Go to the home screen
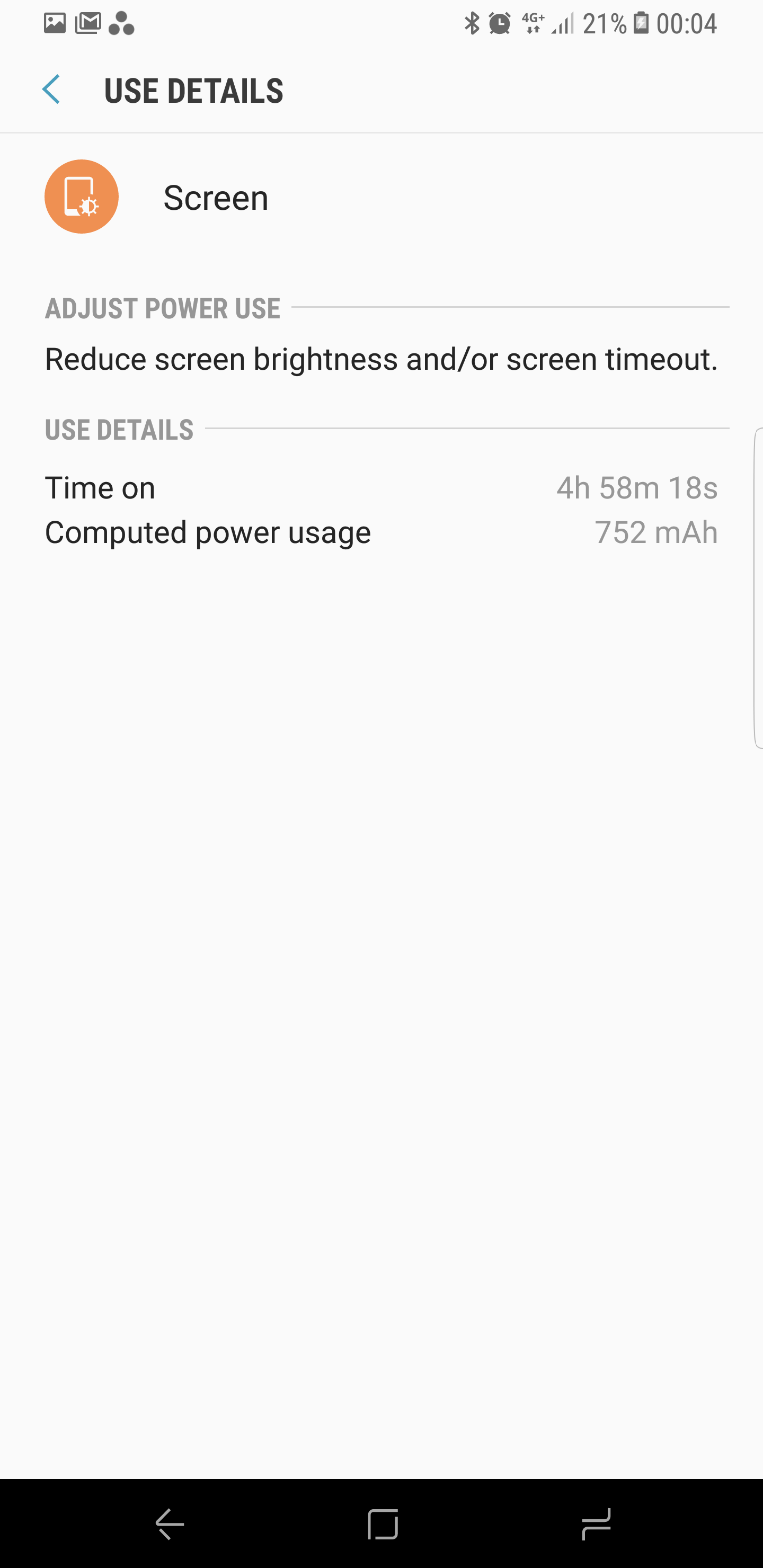The width and height of the screenshot is (763, 1568). (x=383, y=1523)
